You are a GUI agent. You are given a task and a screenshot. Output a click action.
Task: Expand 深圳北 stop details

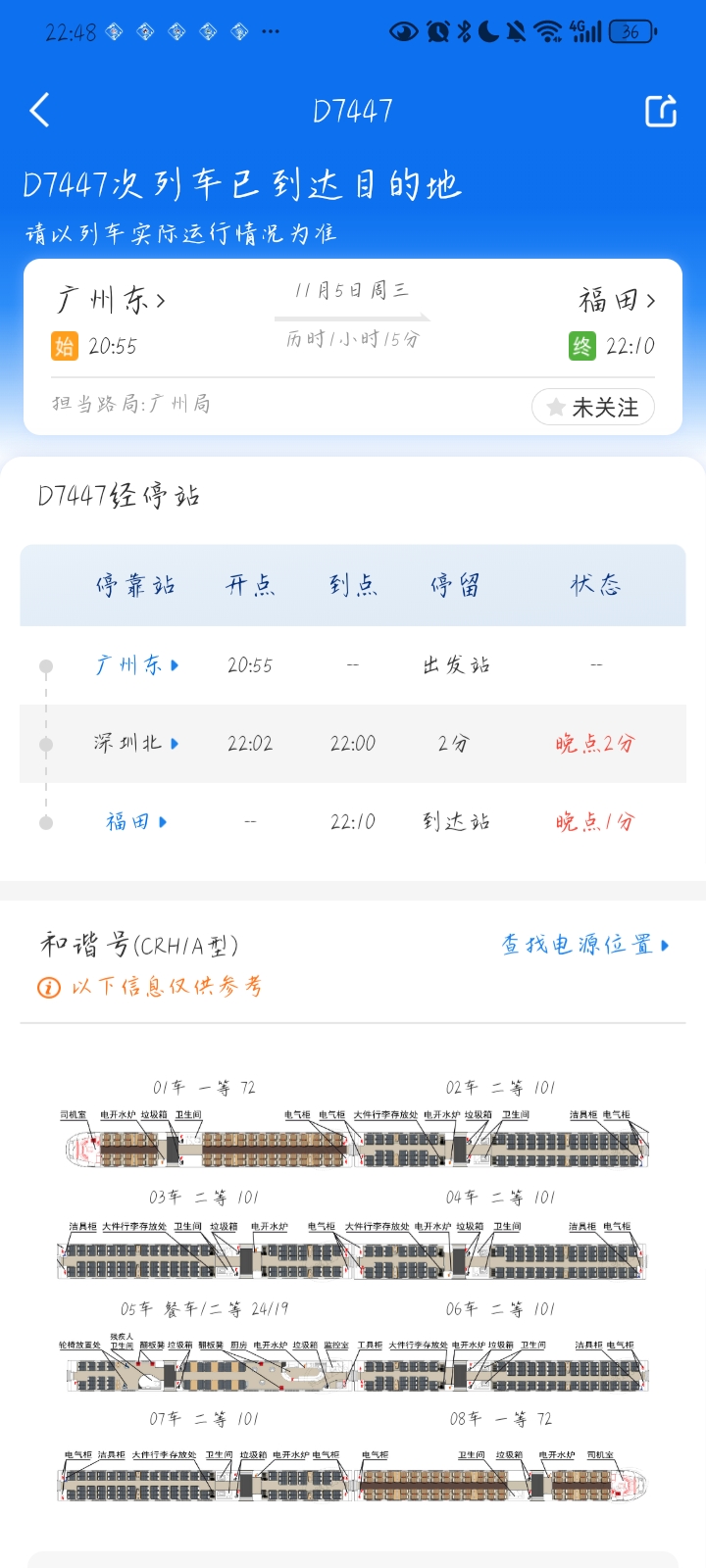(133, 743)
